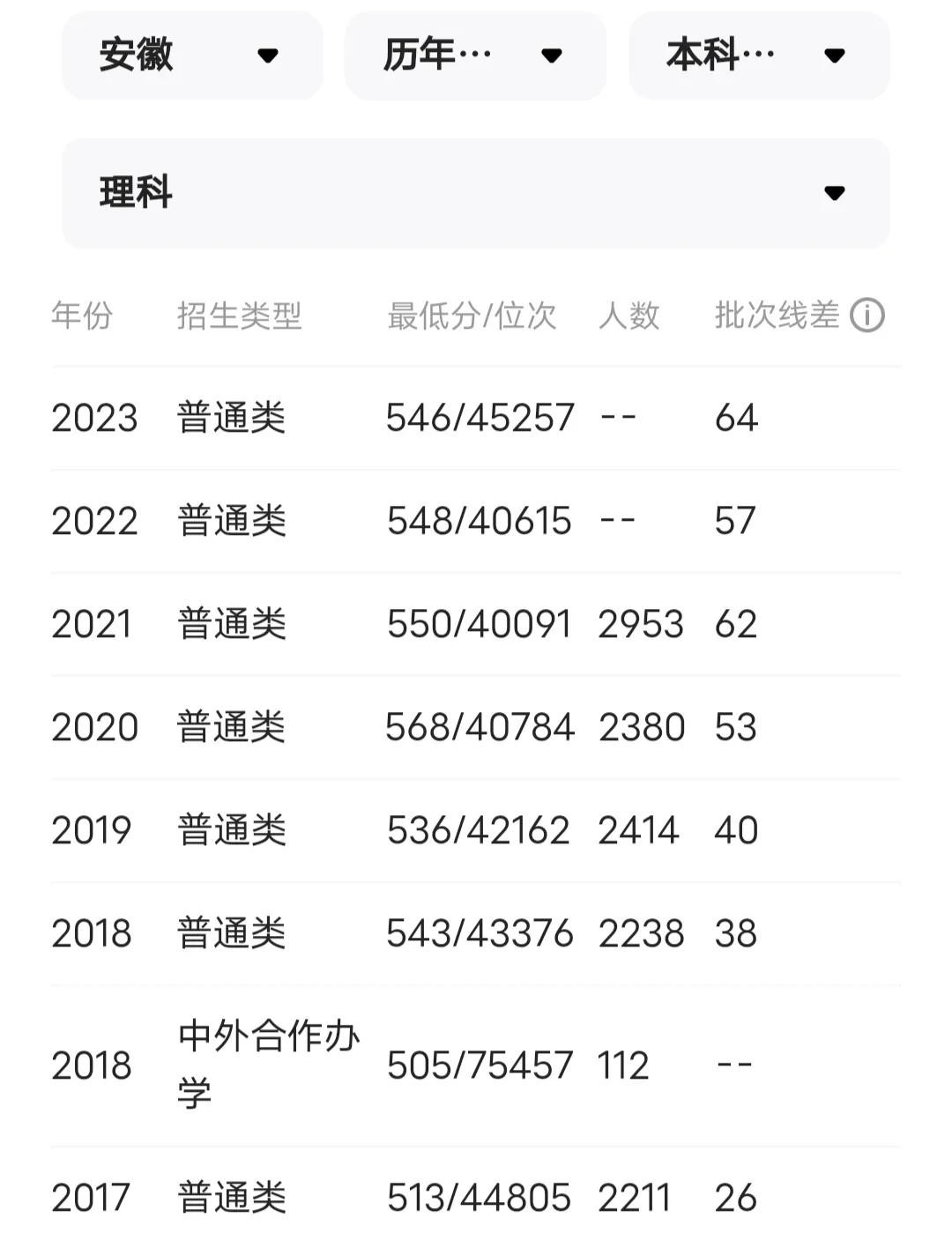Tap the info icon beside 批次线差
952x1255 pixels.
point(867,316)
